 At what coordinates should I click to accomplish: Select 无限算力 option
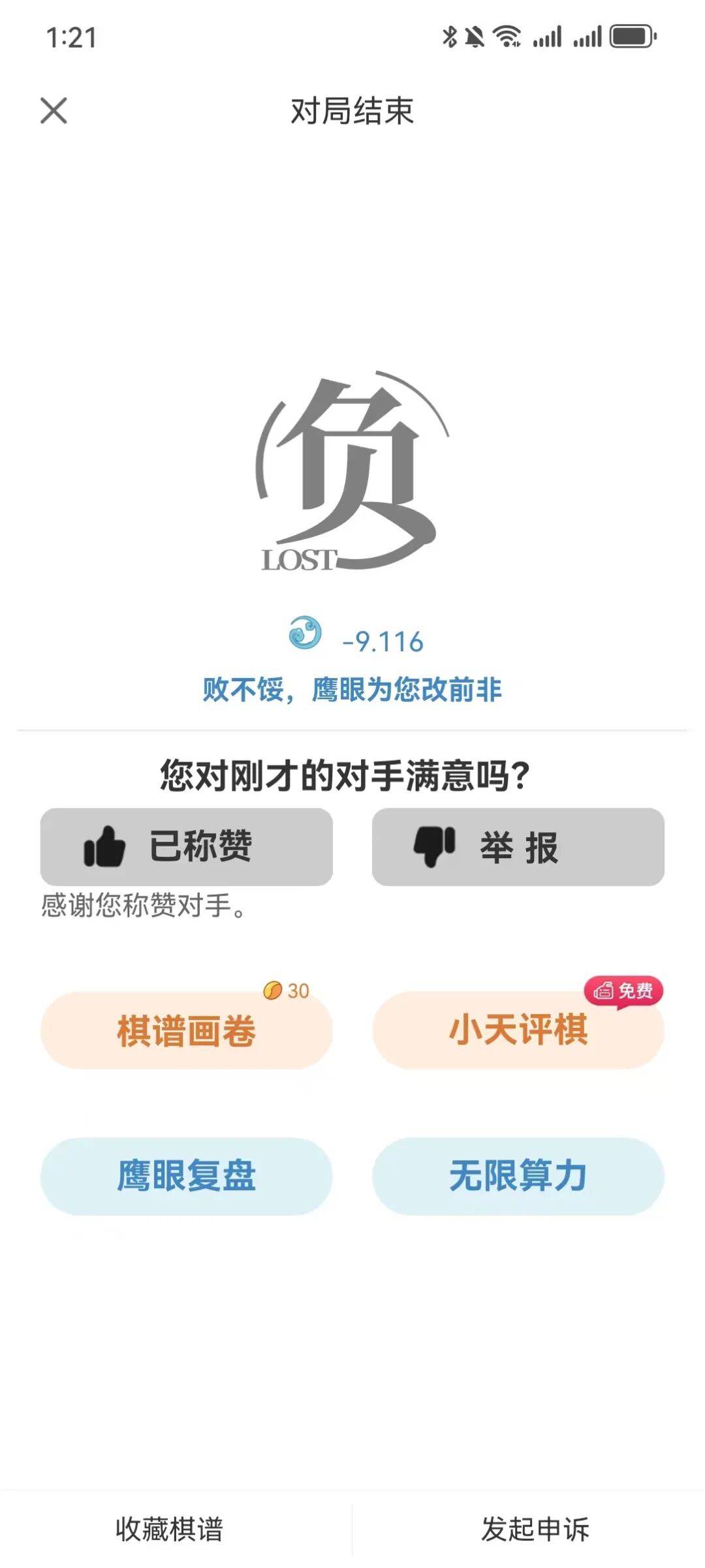tap(518, 1176)
